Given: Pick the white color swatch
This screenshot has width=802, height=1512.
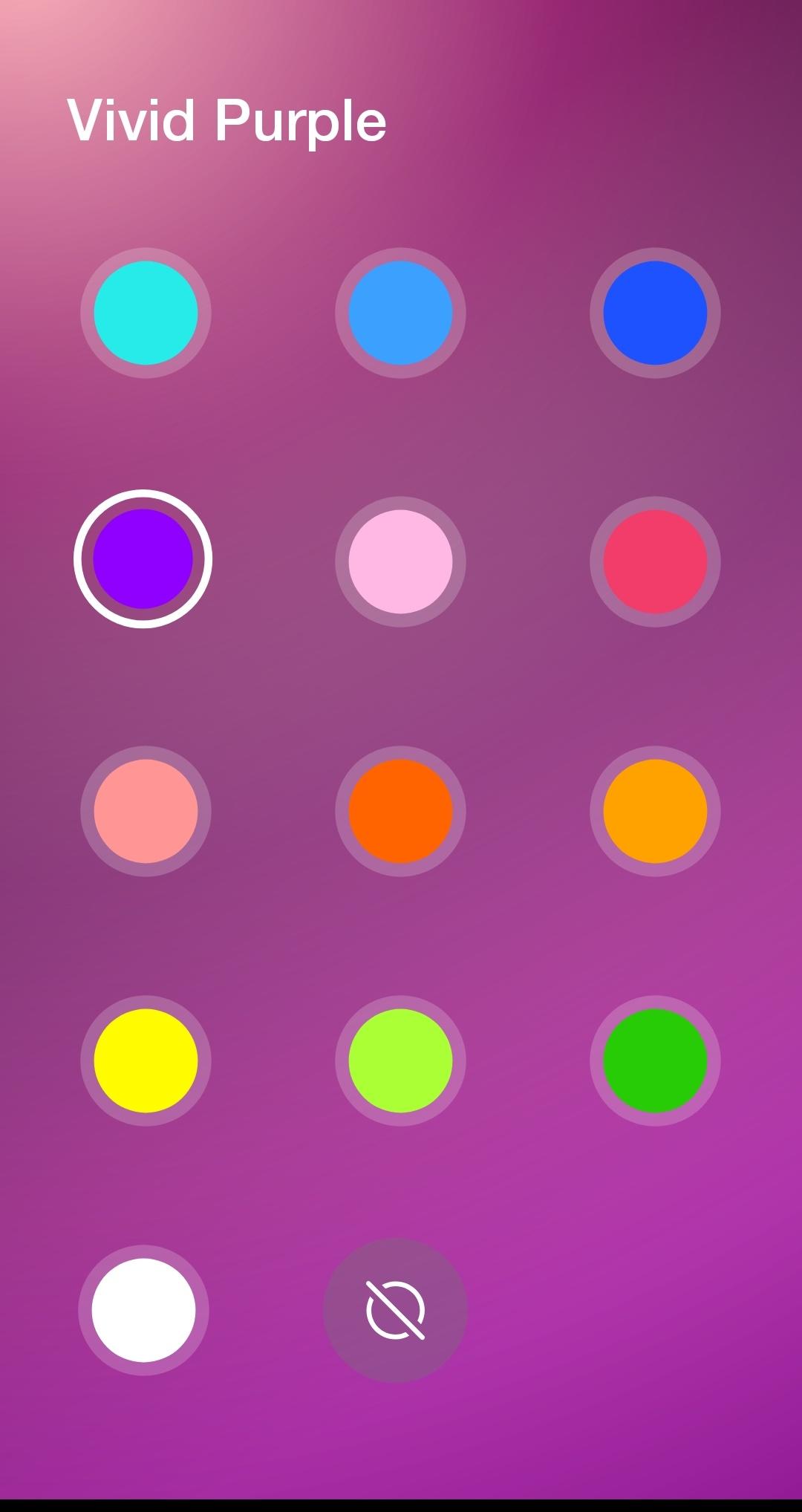Looking at the screenshot, I should 143,1310.
